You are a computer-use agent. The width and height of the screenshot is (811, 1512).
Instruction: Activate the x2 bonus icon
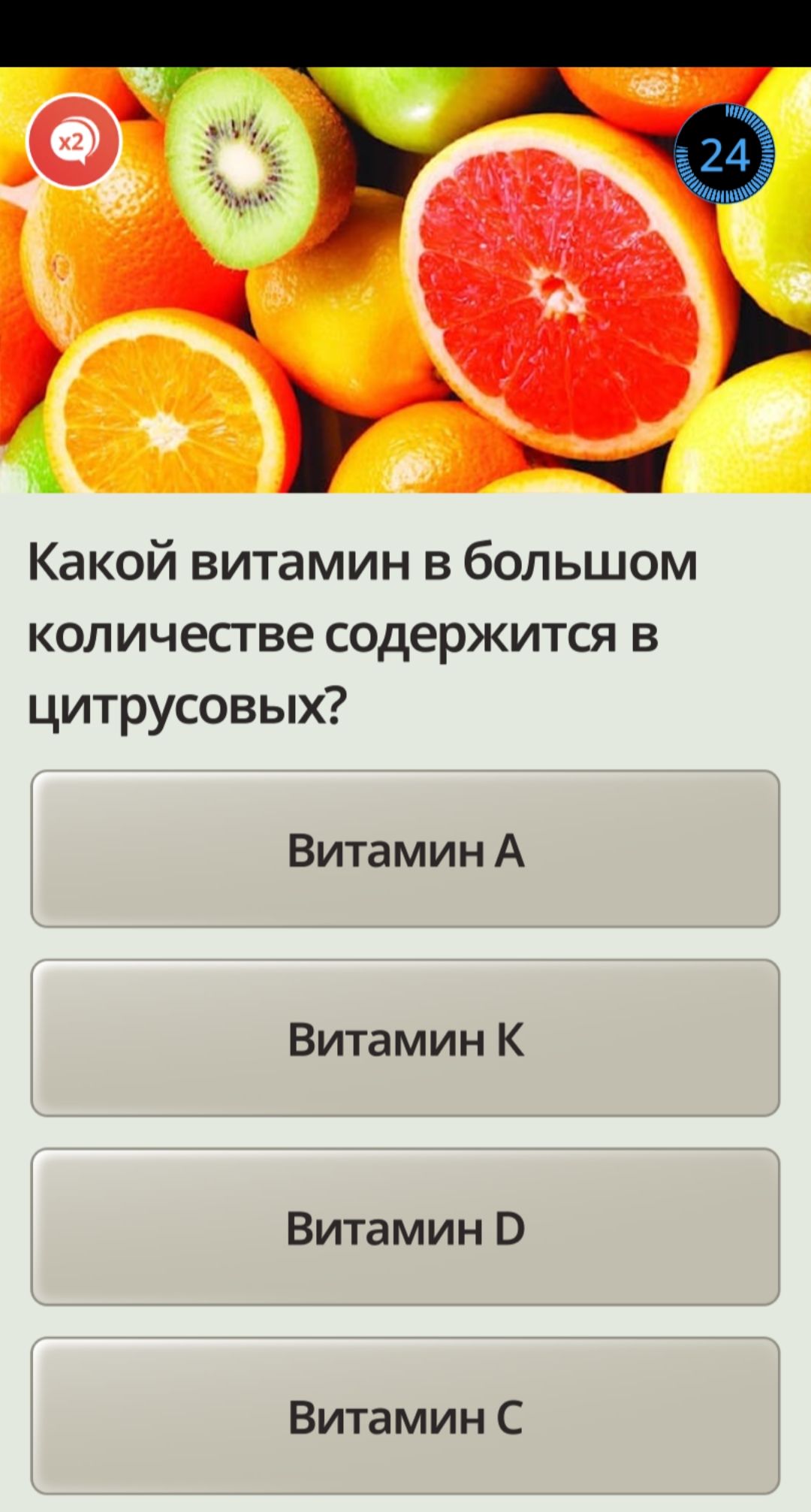pos(74,141)
